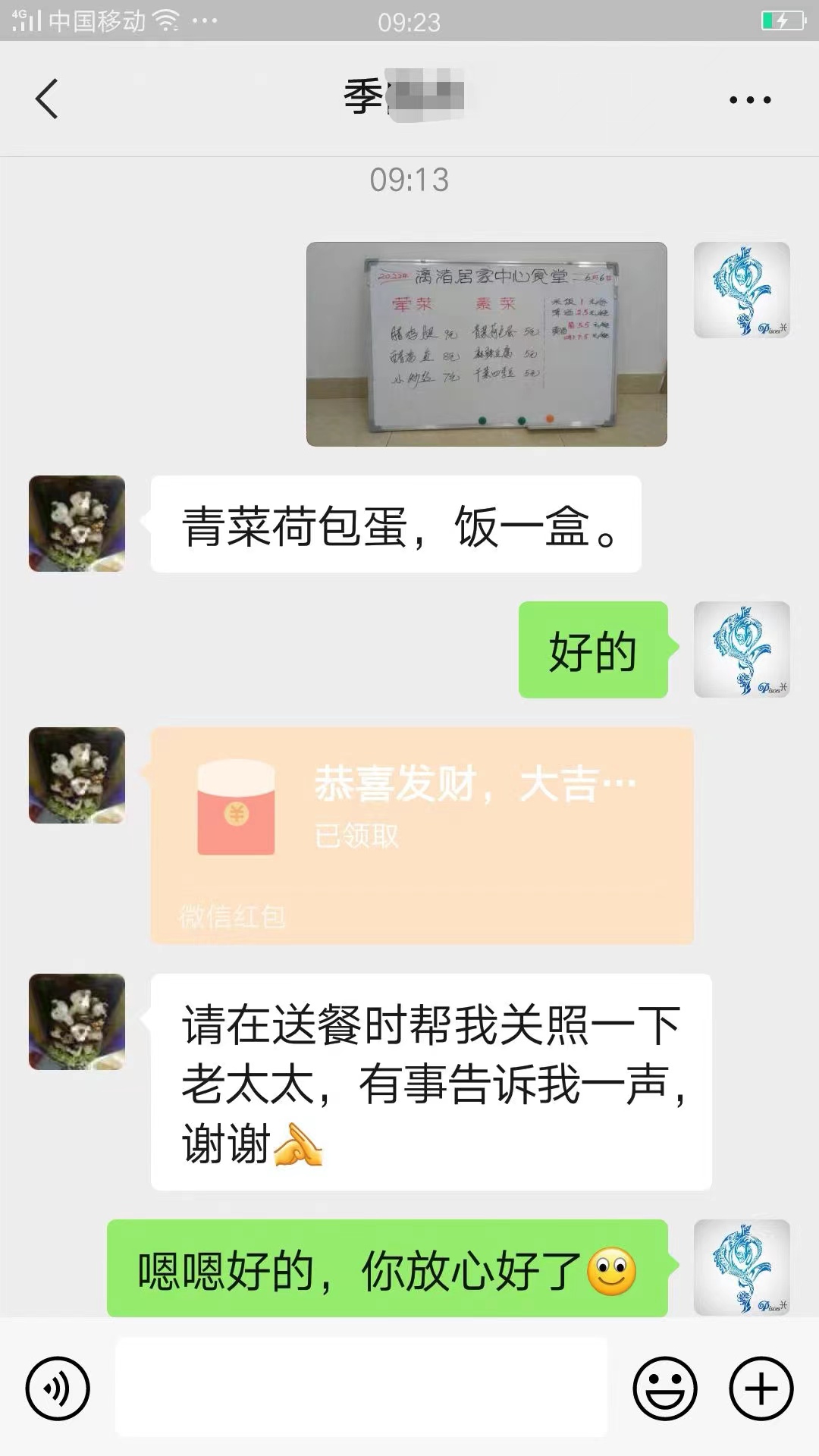Go back to the chat list
The width and height of the screenshot is (819, 1456).
coord(47,99)
